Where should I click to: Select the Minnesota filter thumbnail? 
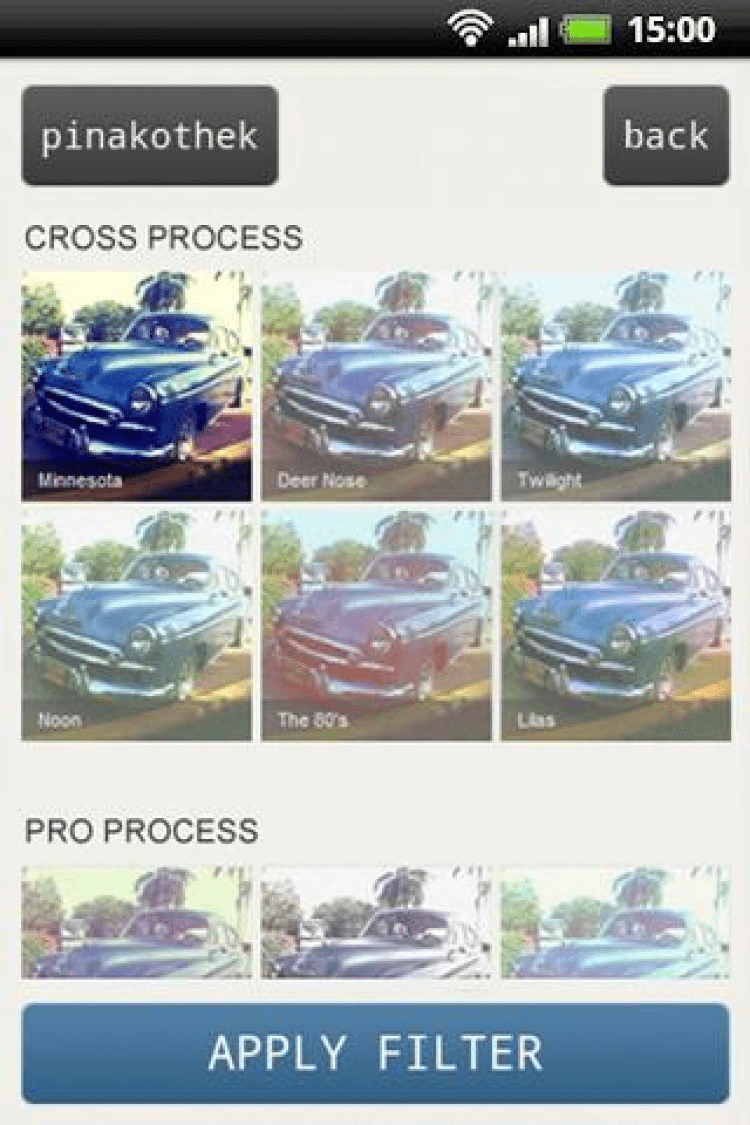[137, 385]
